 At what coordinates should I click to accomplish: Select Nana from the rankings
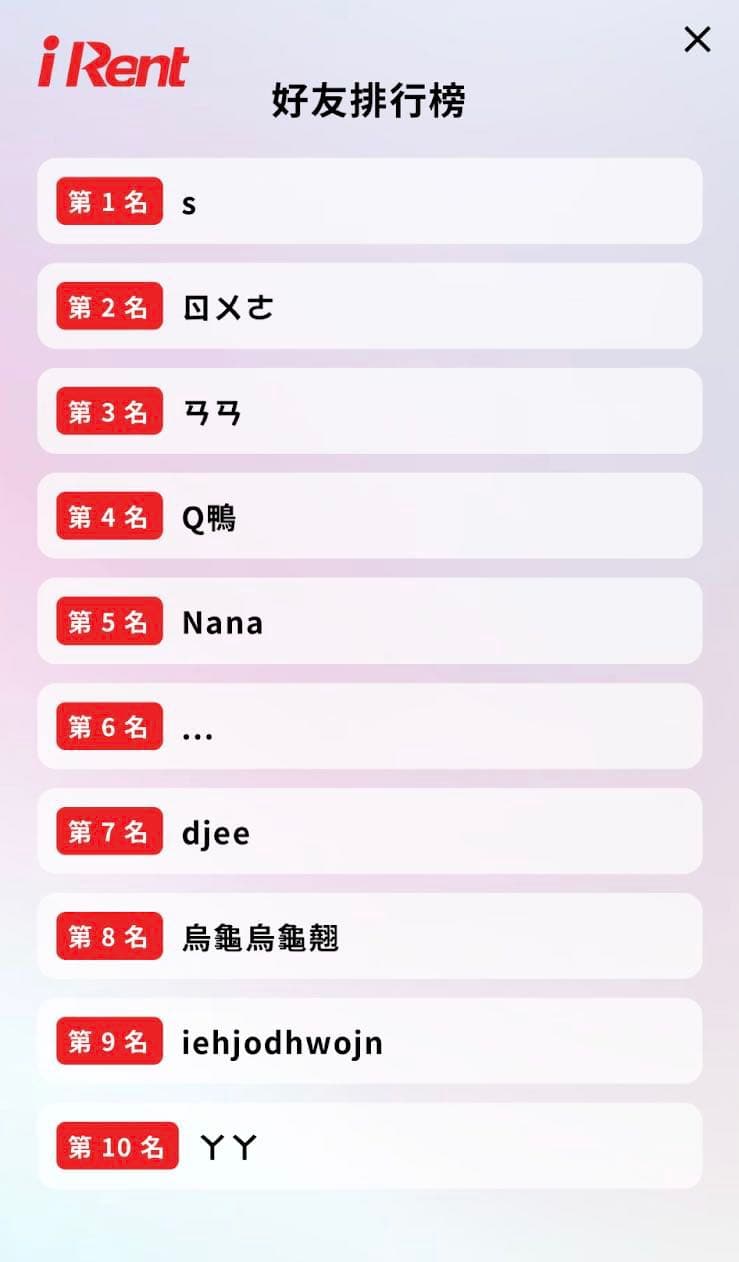point(223,622)
